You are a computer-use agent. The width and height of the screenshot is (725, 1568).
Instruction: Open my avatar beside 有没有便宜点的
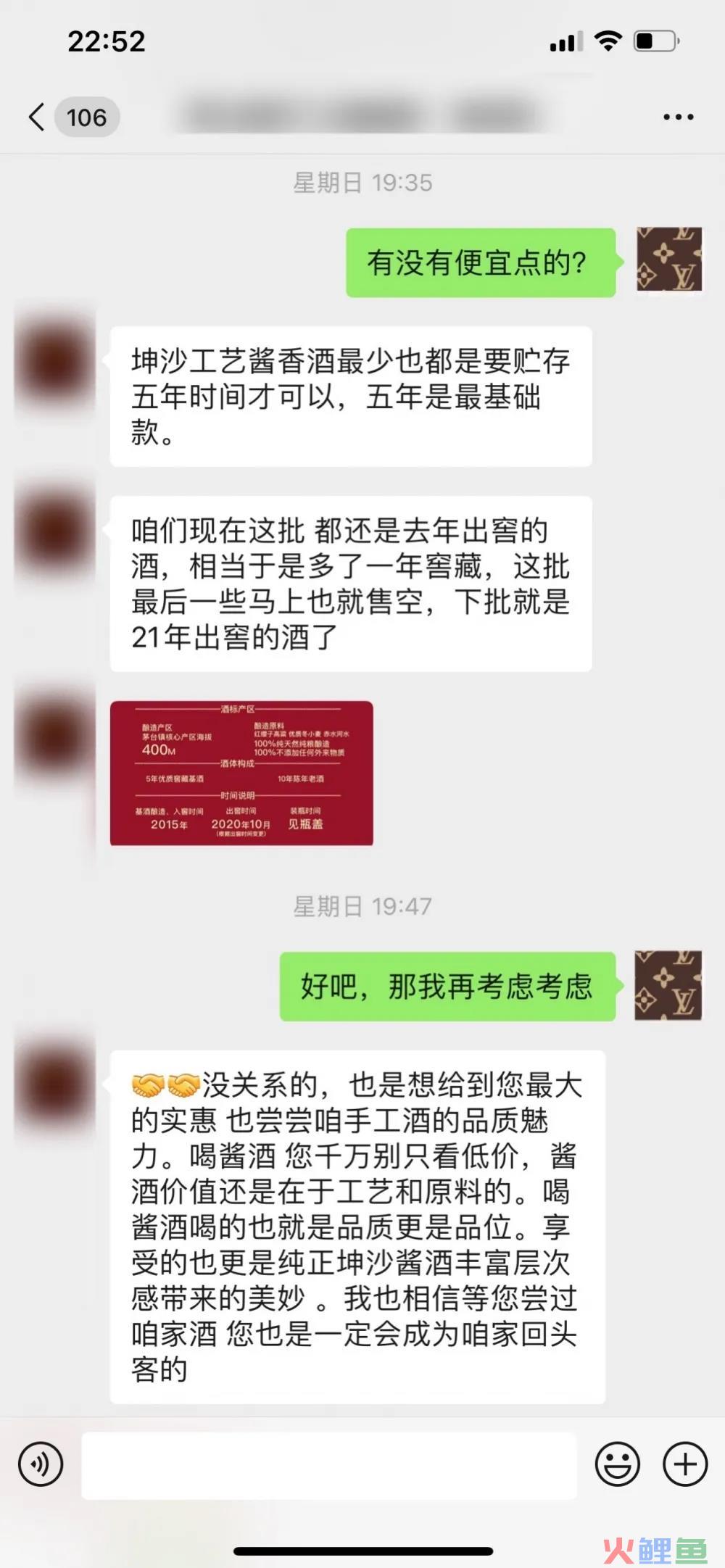[x=669, y=260]
